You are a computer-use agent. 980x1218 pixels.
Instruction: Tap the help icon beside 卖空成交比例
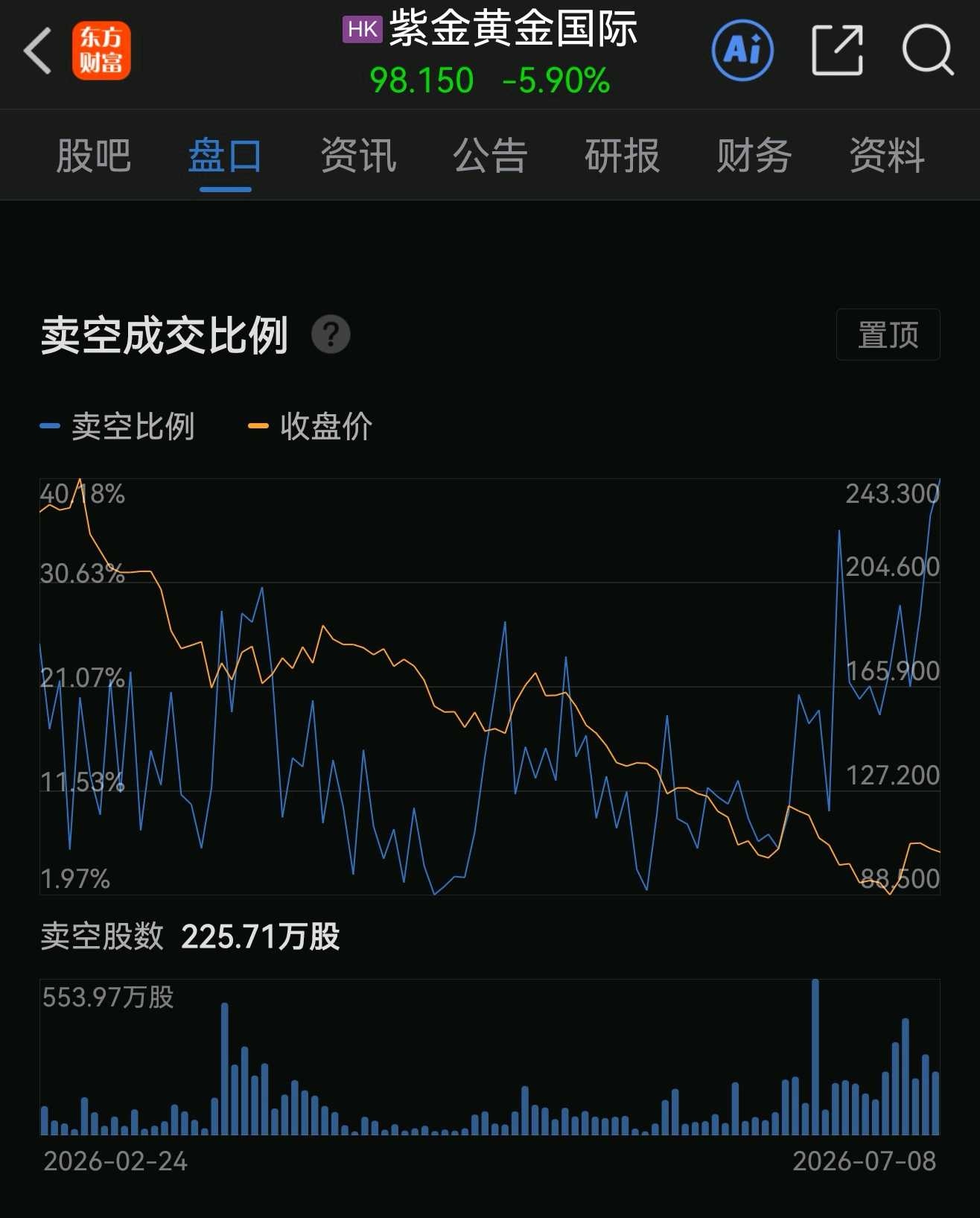[x=331, y=334]
